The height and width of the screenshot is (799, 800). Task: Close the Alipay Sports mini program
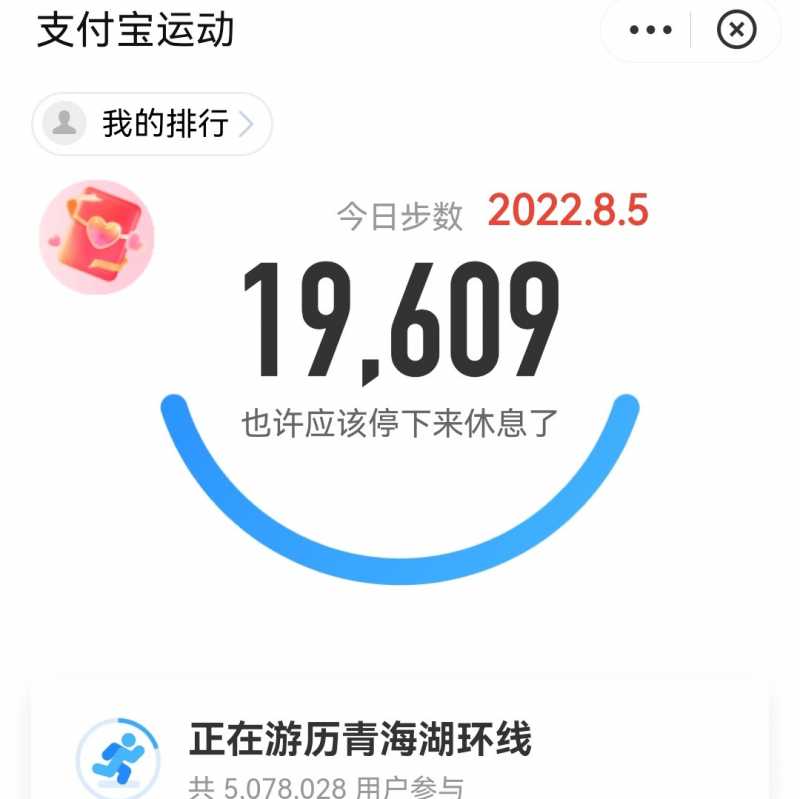pyautogui.click(x=737, y=30)
